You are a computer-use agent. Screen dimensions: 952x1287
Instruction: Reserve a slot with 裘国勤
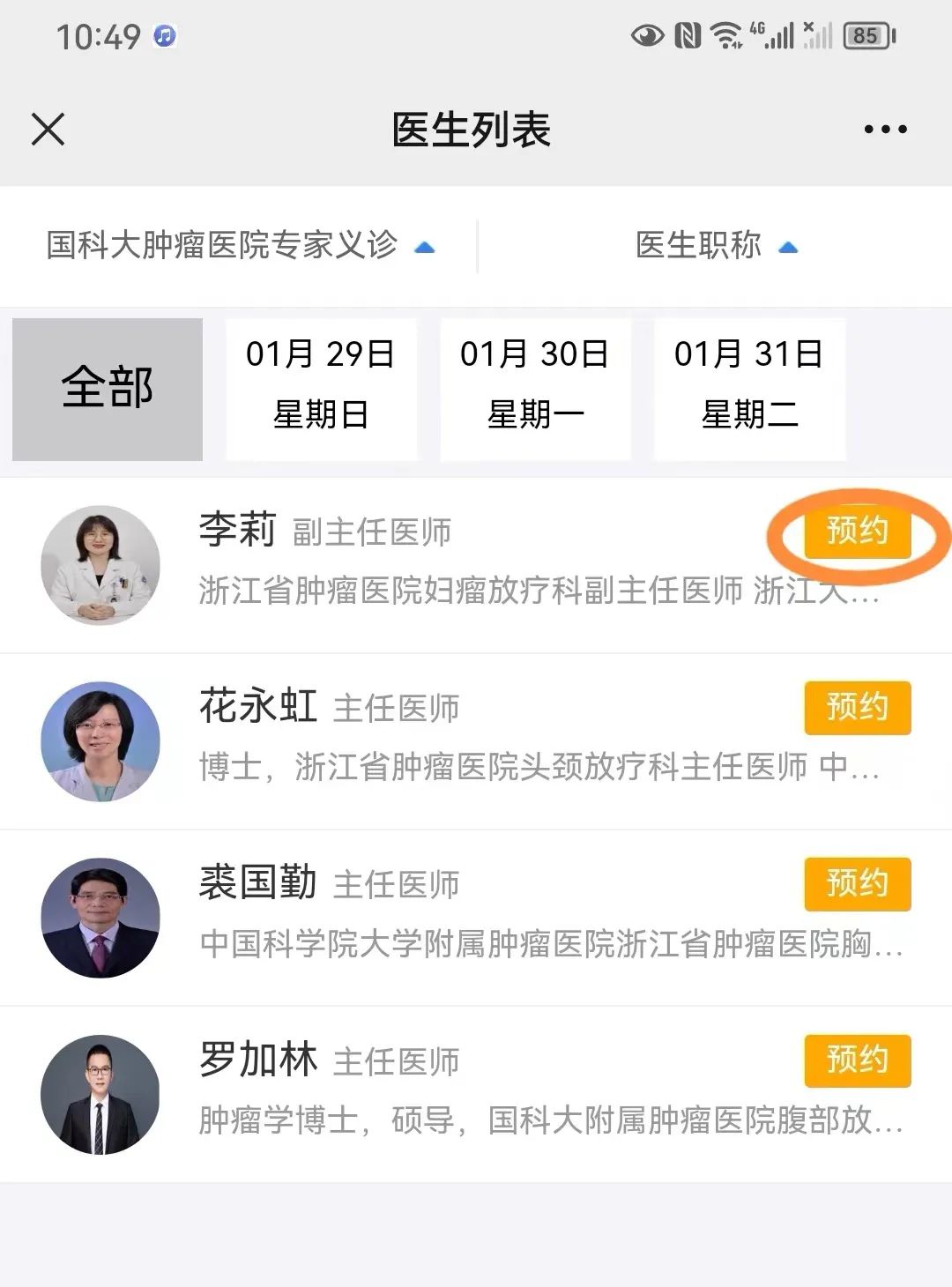[x=857, y=884]
